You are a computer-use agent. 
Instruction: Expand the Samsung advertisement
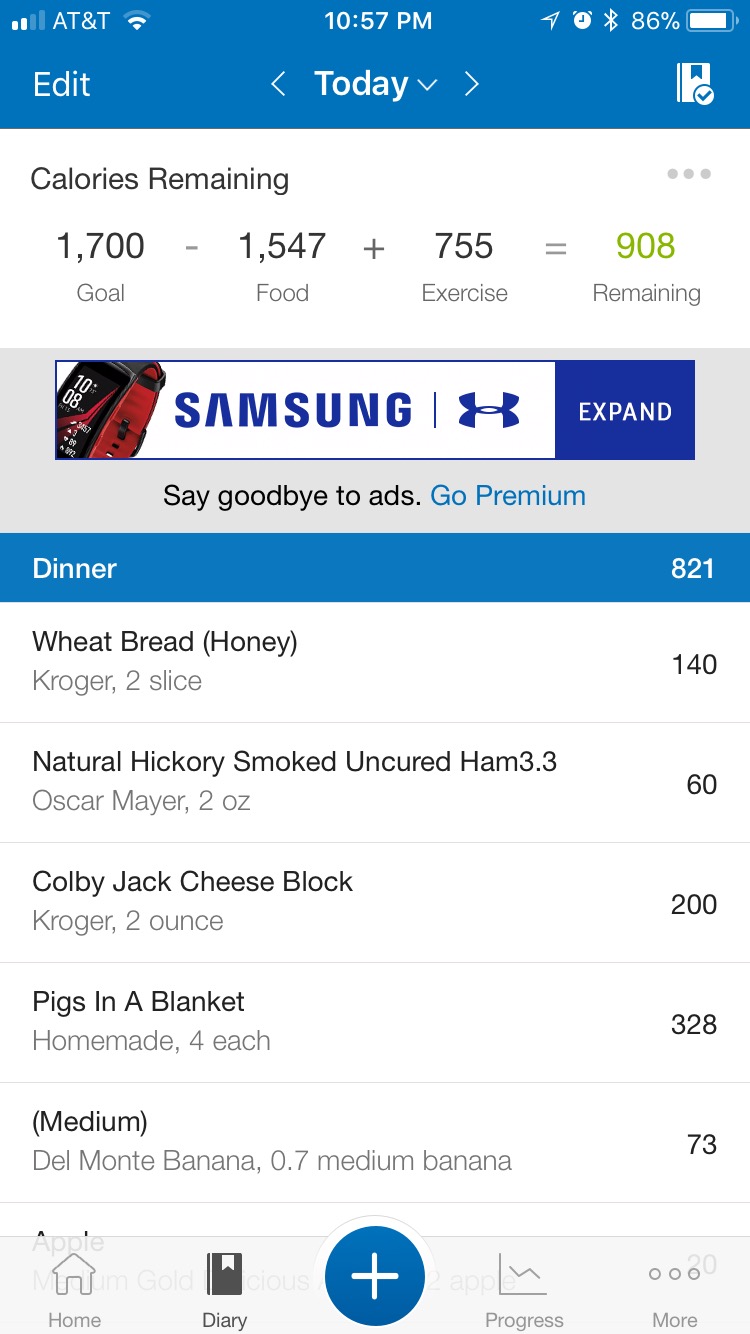[624, 410]
